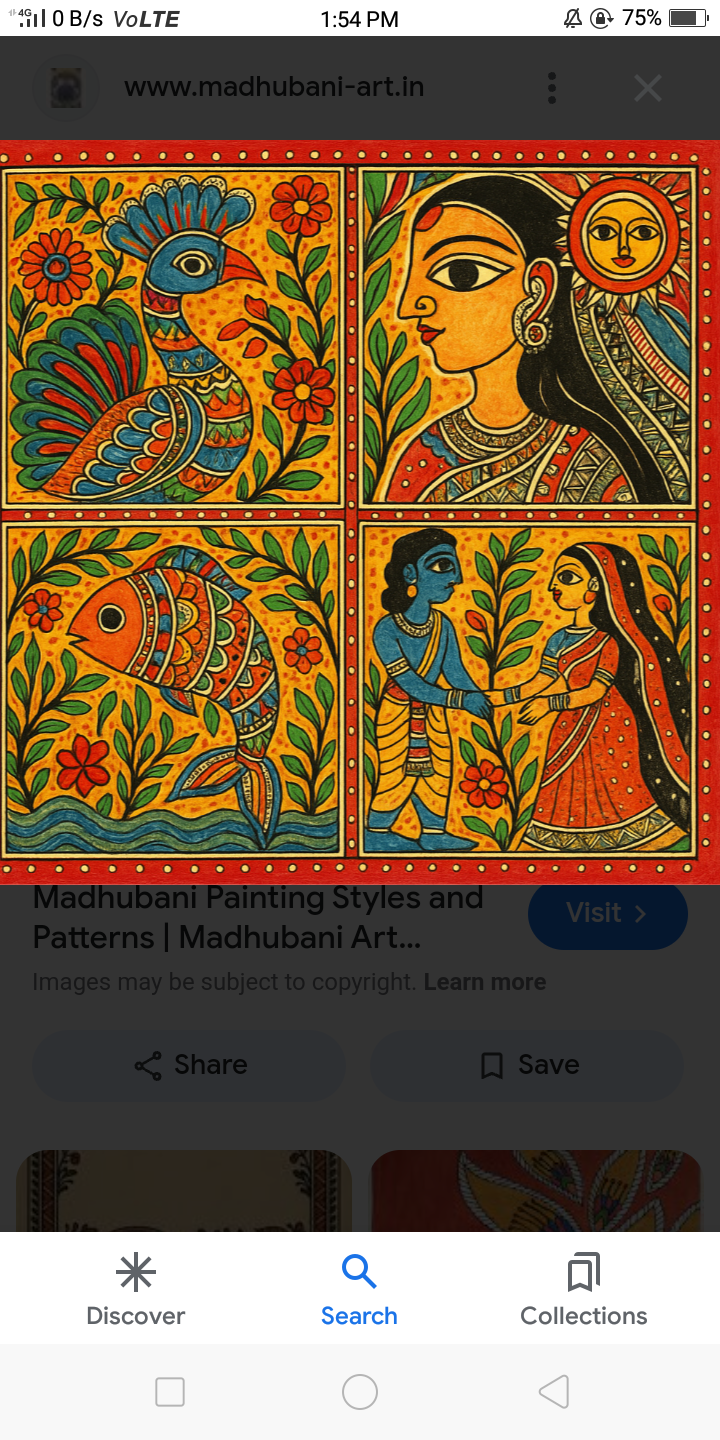Open the related image with red background
Viewport: 720px width, 1440px height.
536,1190
